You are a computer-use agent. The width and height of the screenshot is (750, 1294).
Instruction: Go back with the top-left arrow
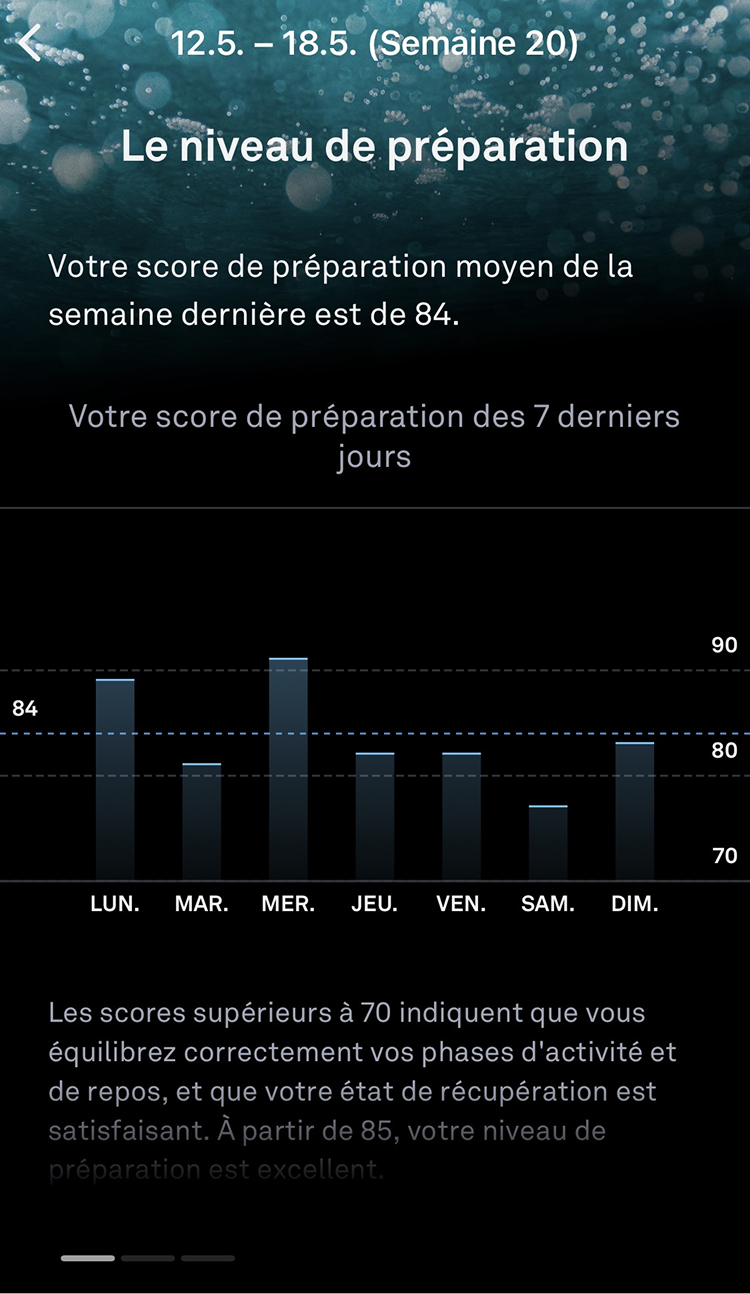click(31, 43)
